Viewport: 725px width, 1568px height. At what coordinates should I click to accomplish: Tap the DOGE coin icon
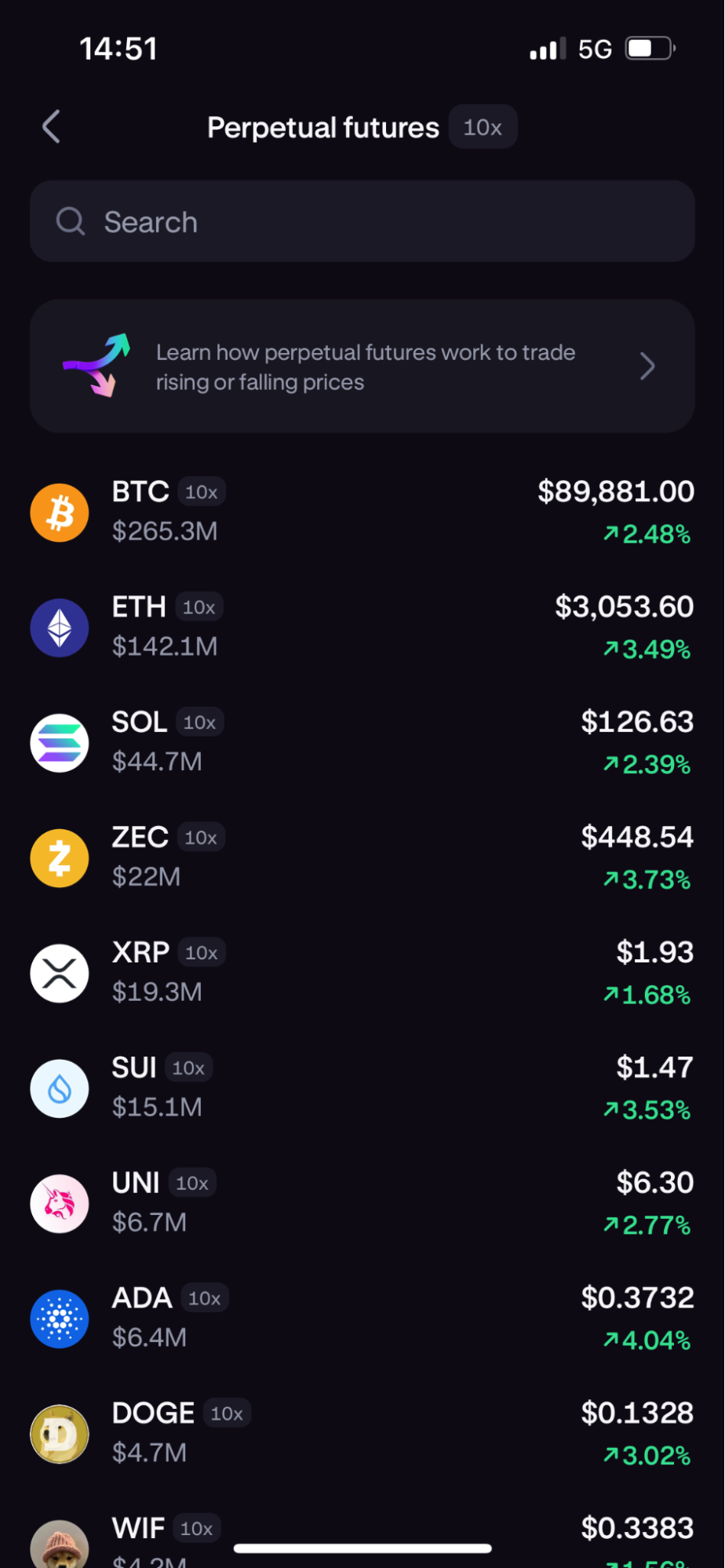point(60,1433)
